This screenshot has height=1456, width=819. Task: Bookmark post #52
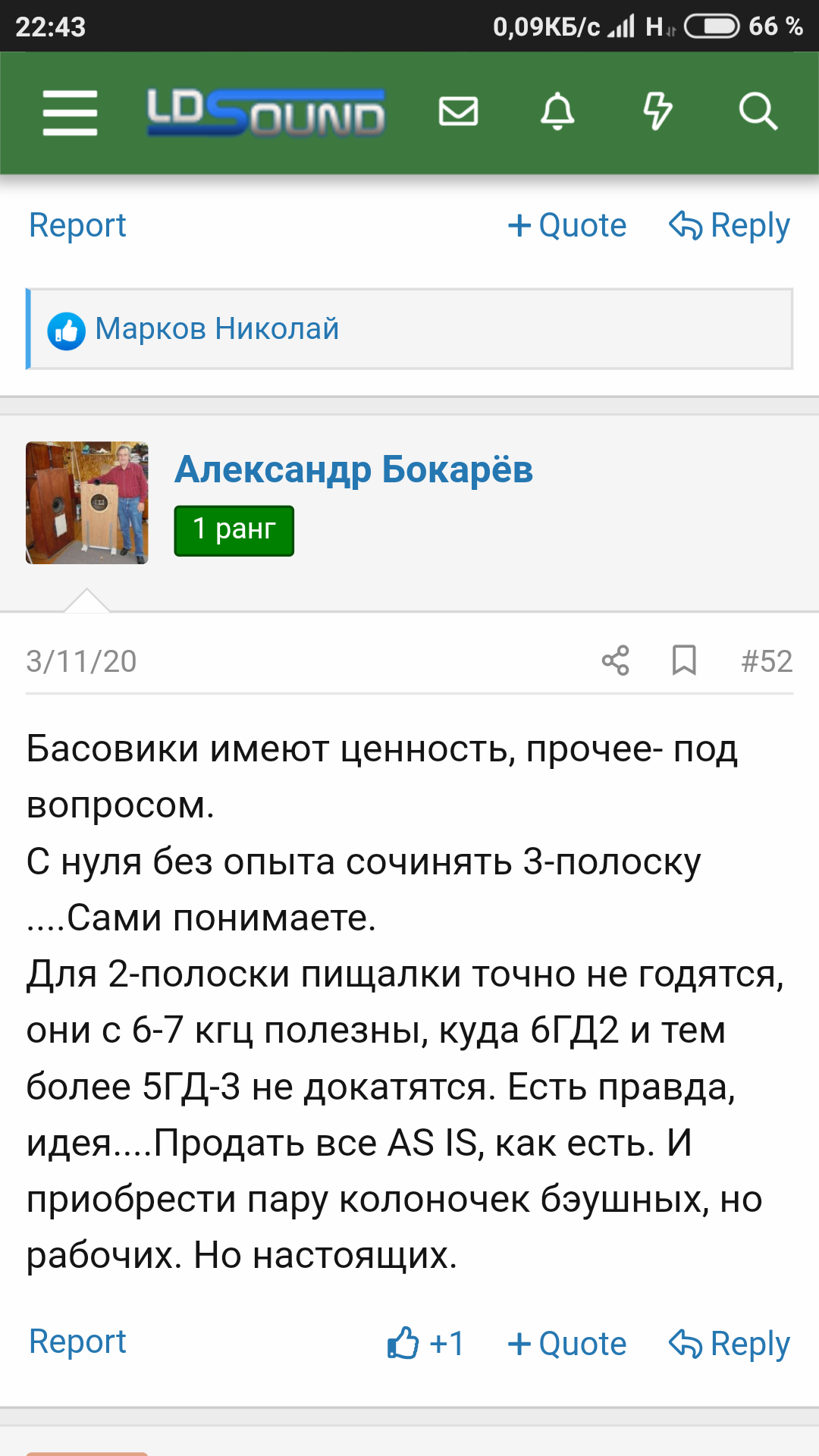pos(684,661)
